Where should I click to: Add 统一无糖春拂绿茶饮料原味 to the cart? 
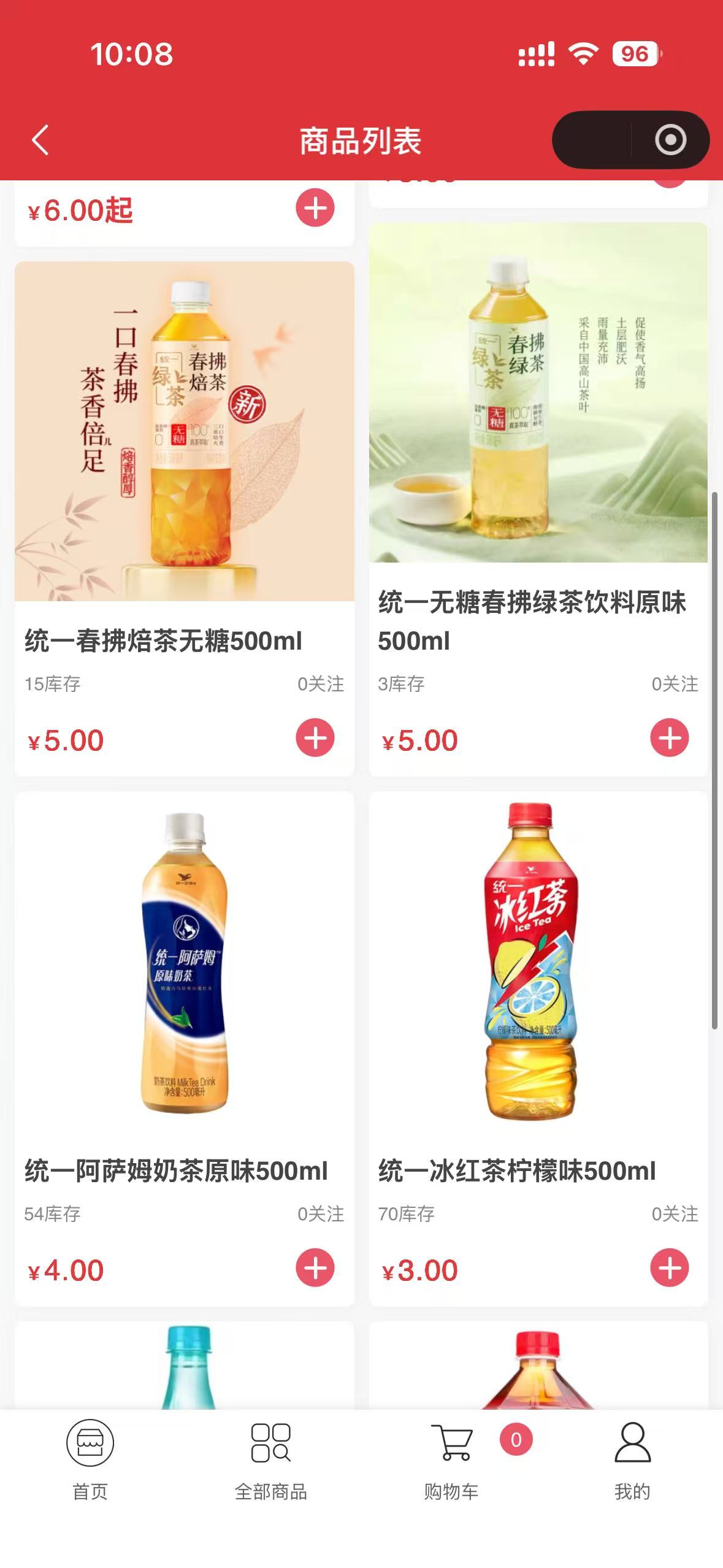pos(669,737)
